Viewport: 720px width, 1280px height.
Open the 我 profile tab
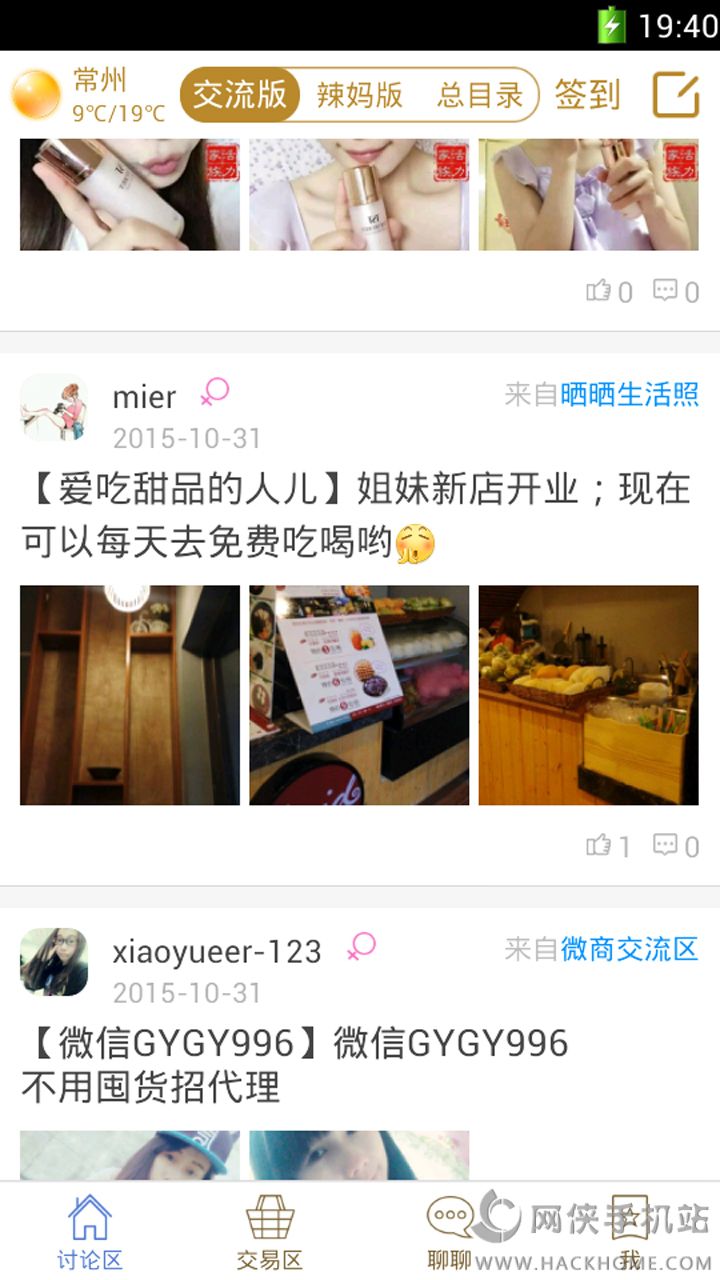click(630, 1232)
